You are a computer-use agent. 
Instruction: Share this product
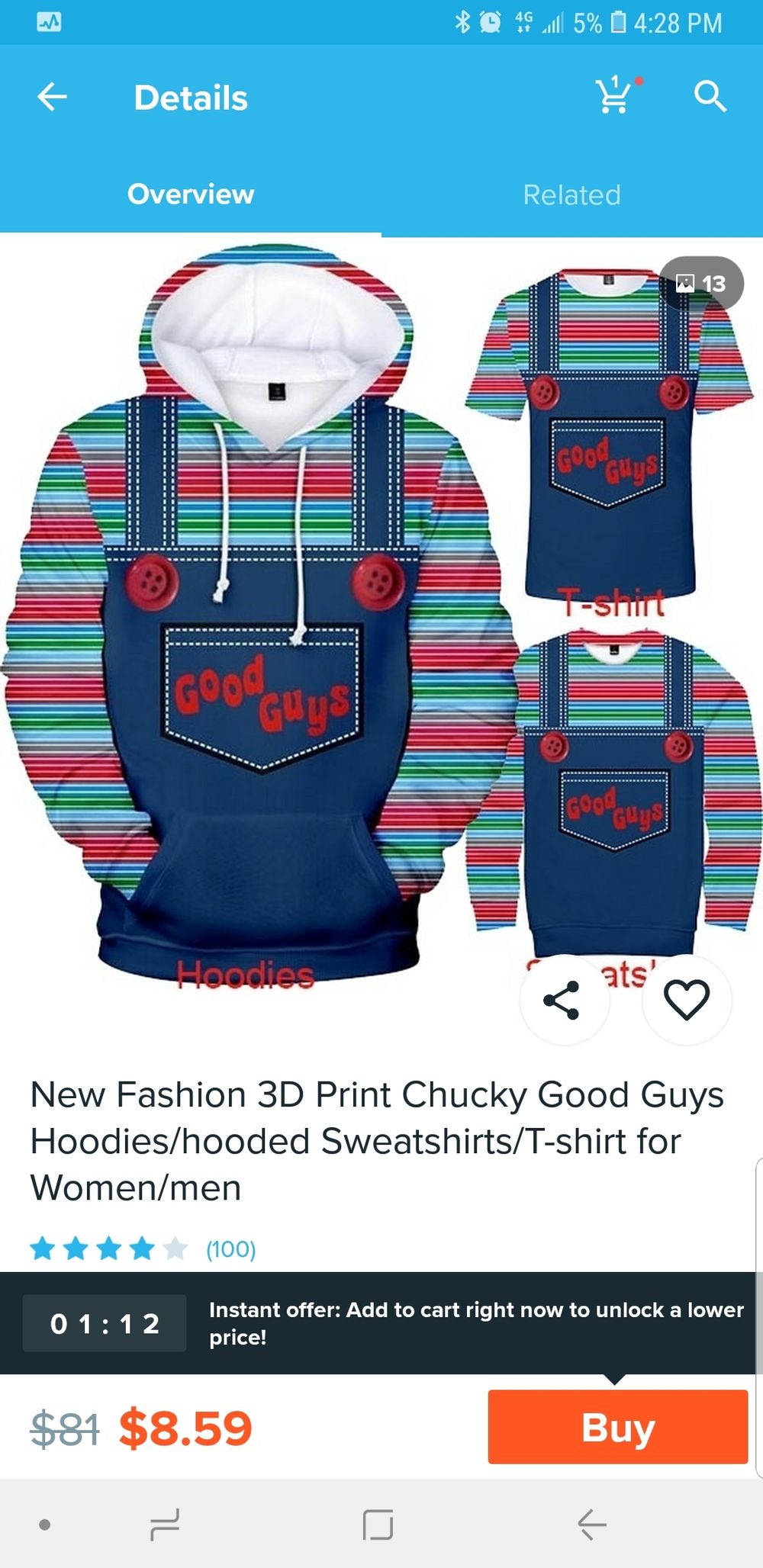[563, 999]
